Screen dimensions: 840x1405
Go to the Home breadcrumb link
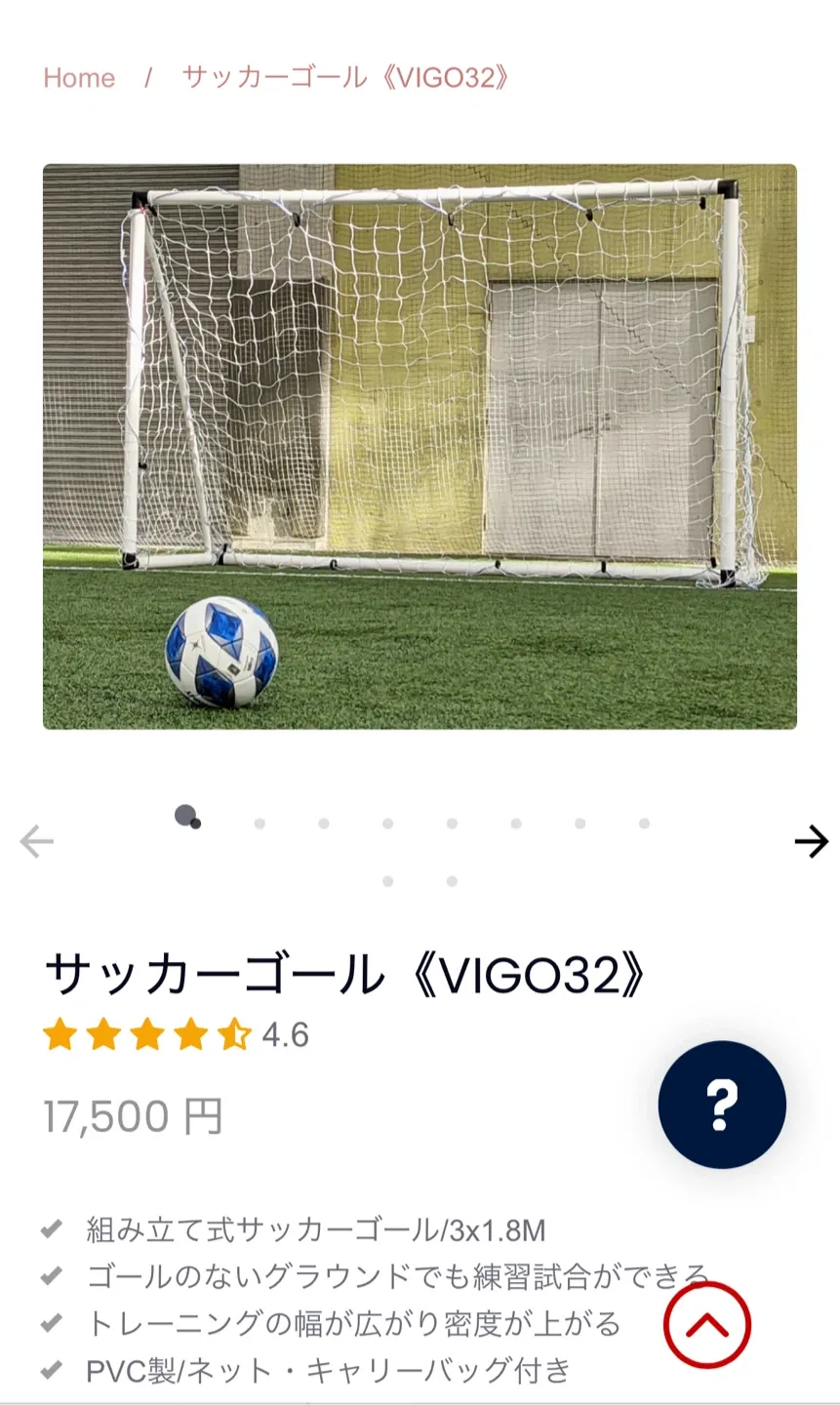79,78
